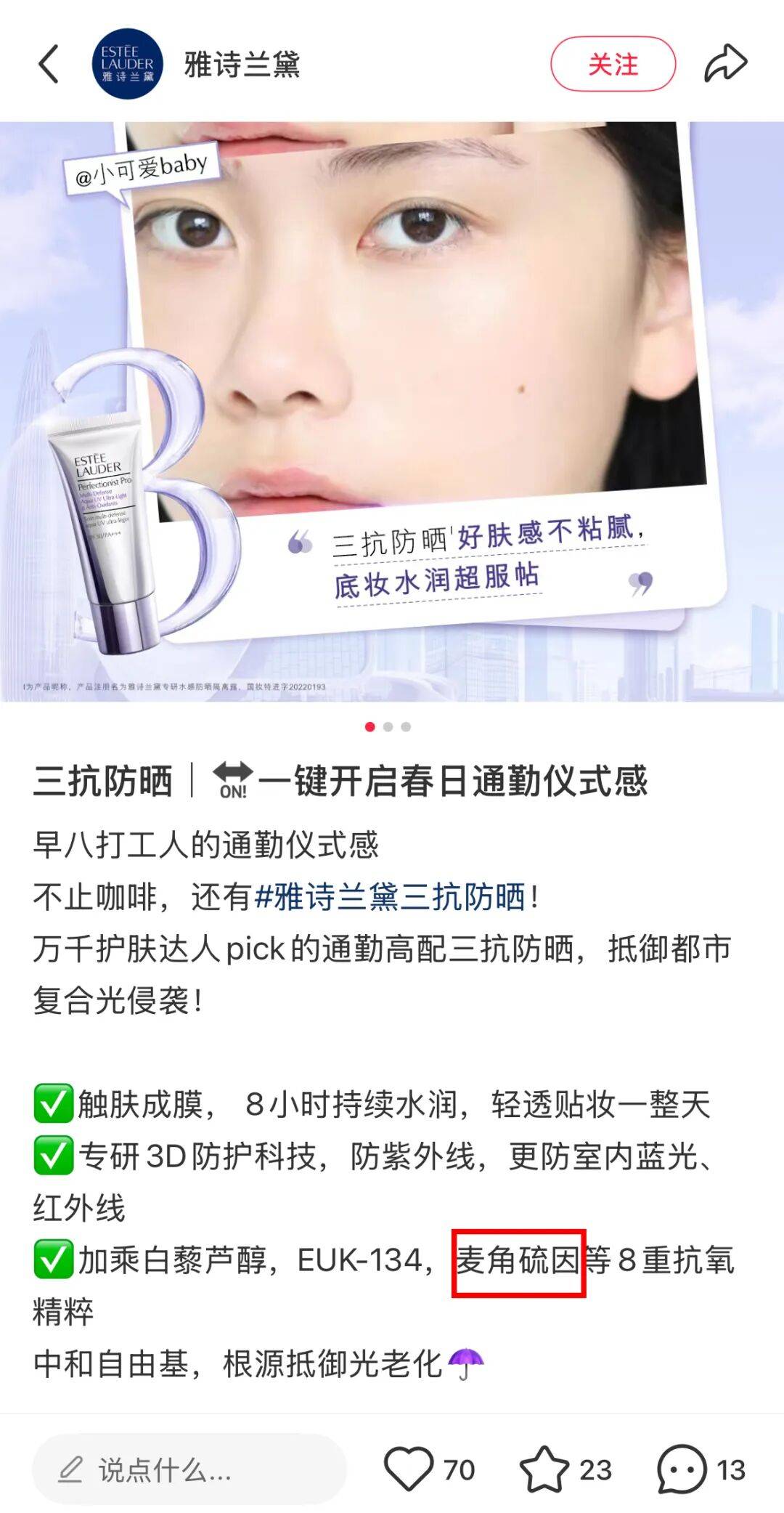Tap the image page indicator dots
This screenshot has width=784, height=1513.
coord(388,726)
